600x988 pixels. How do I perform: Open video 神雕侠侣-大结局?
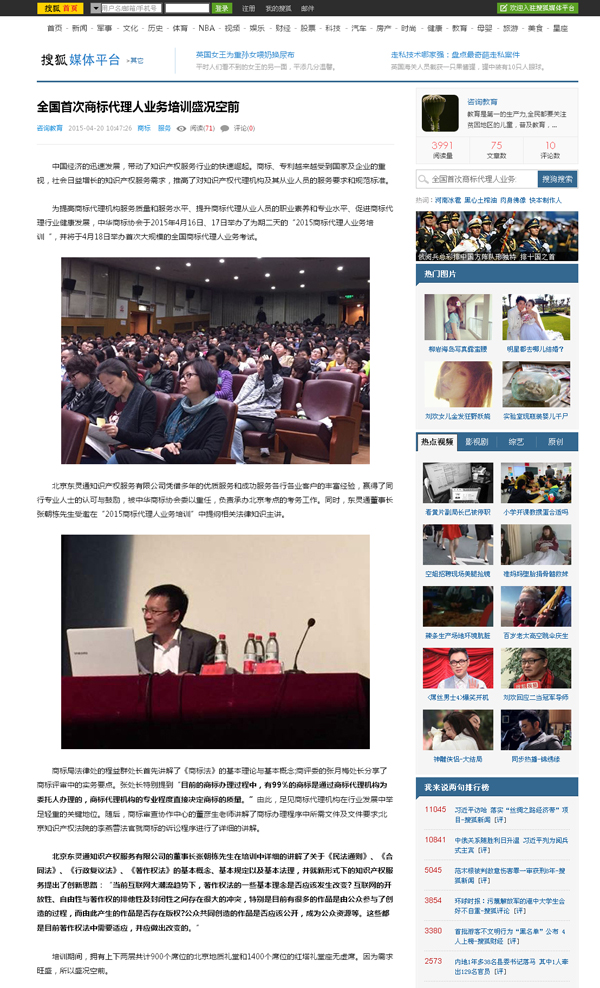457,758
